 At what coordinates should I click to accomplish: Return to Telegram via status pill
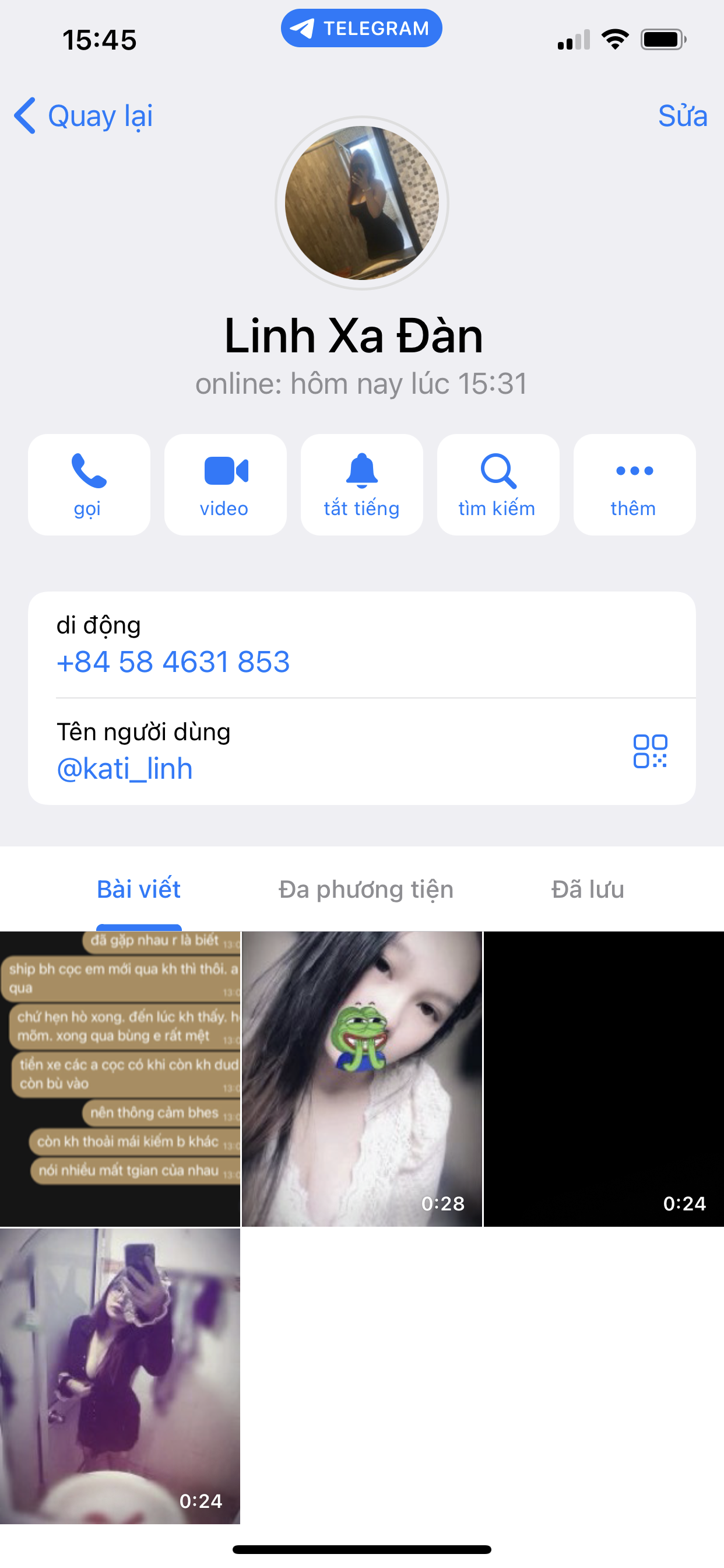pos(361,28)
